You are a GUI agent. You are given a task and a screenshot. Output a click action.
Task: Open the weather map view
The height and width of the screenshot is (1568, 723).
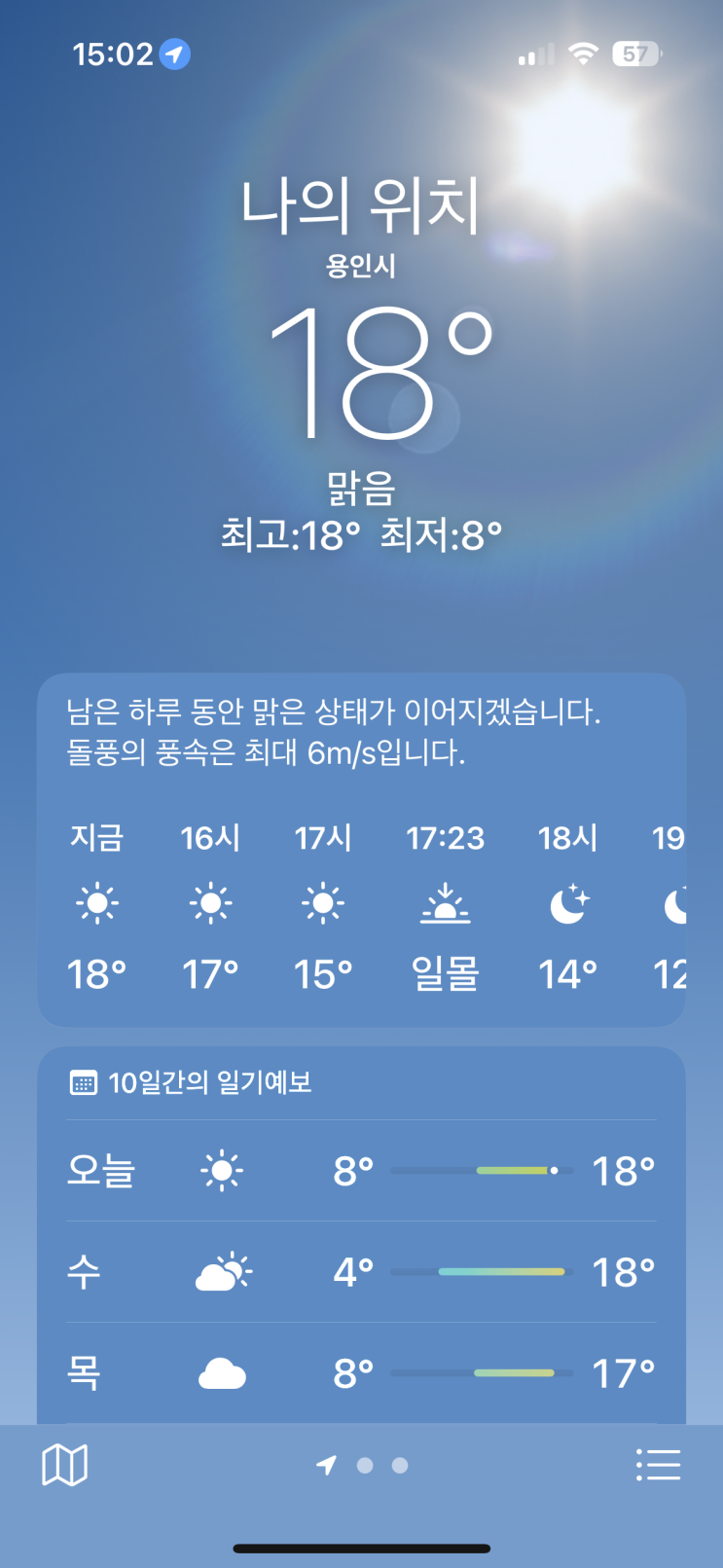tap(65, 1465)
